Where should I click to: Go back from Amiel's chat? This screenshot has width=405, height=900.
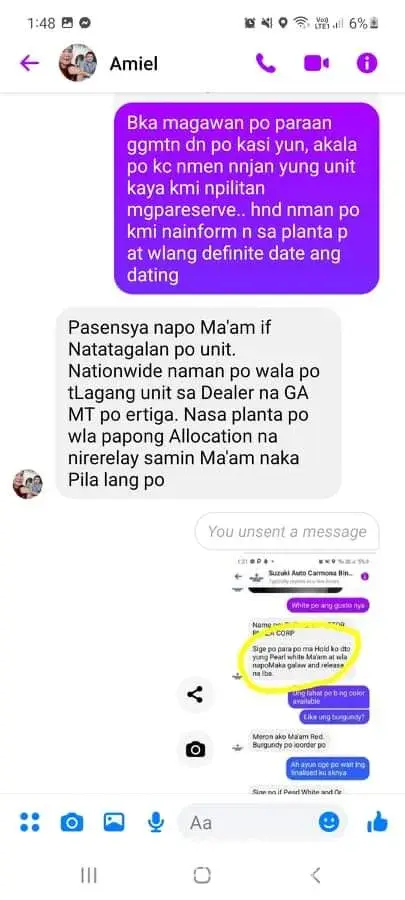click(x=29, y=63)
